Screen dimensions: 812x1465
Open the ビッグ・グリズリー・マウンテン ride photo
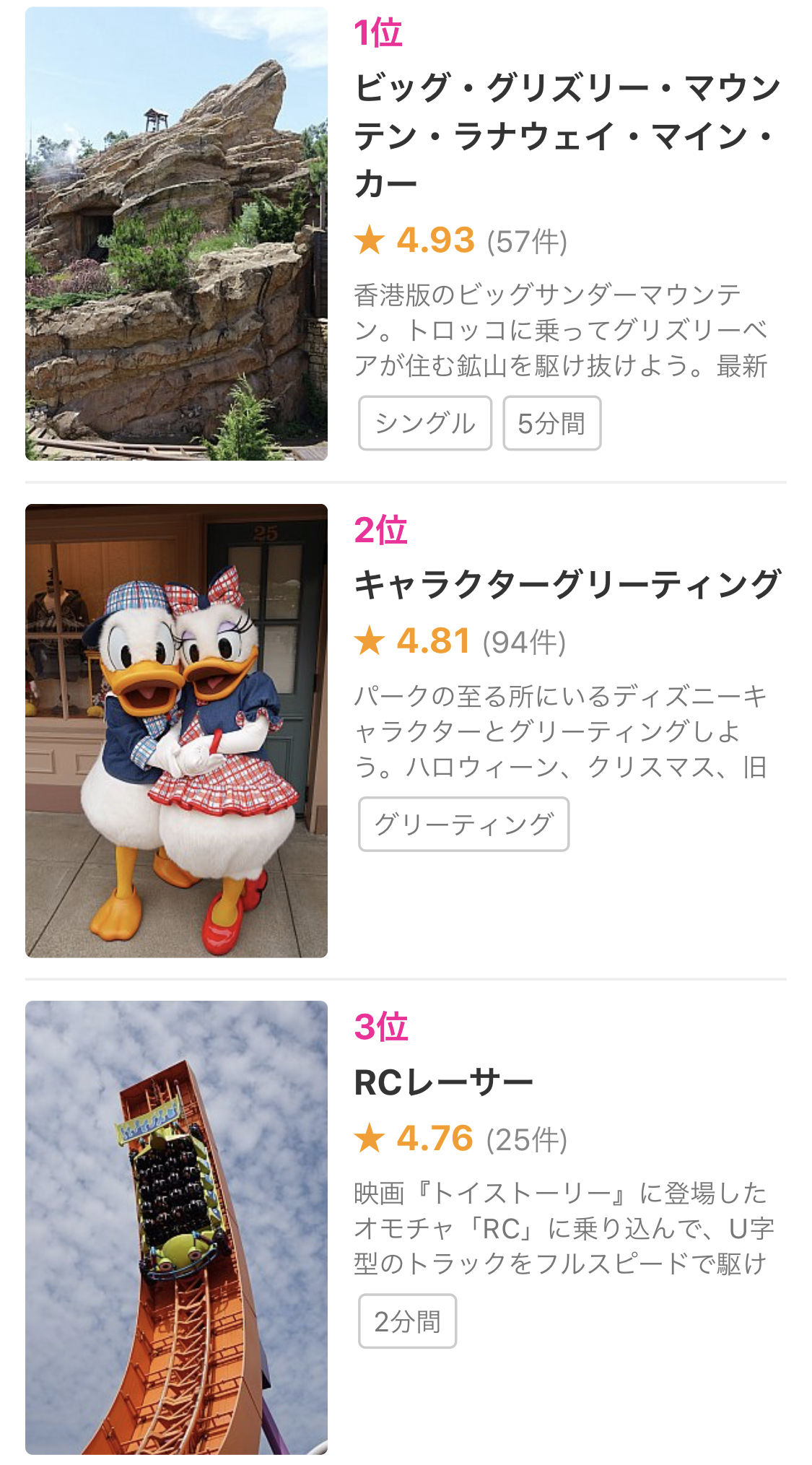click(176, 234)
